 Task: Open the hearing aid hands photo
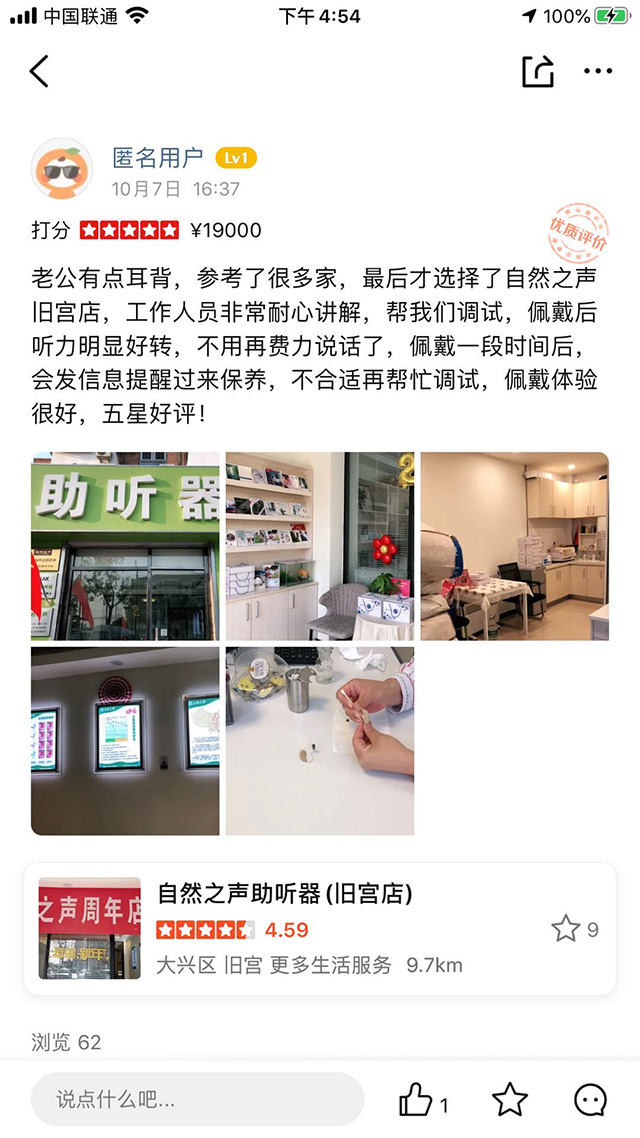(x=319, y=740)
